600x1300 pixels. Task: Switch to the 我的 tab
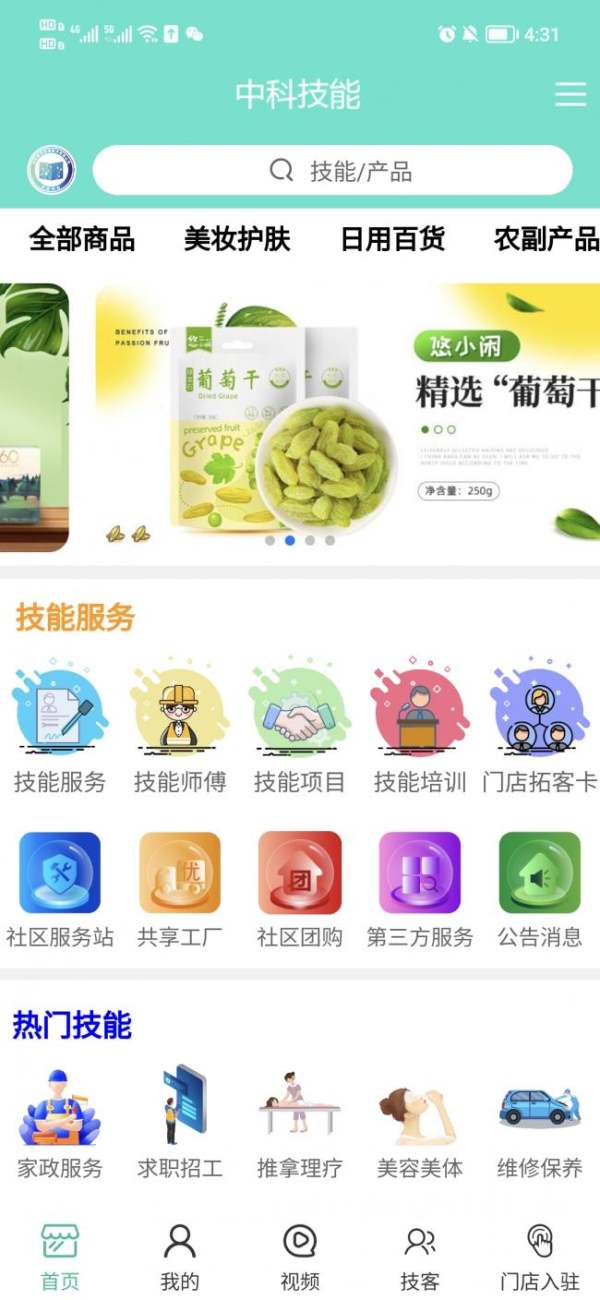pyautogui.click(x=180, y=1256)
